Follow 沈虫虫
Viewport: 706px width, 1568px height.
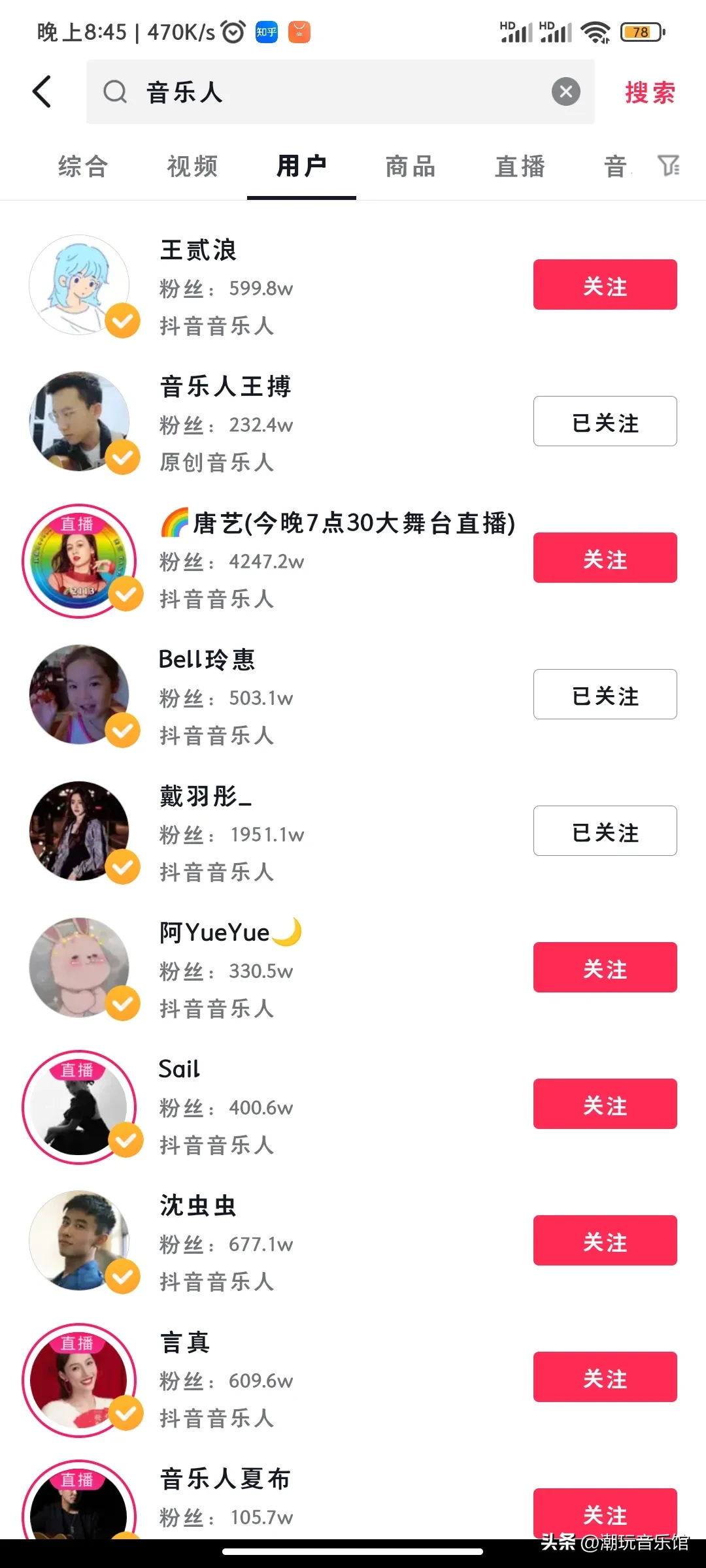point(605,1241)
